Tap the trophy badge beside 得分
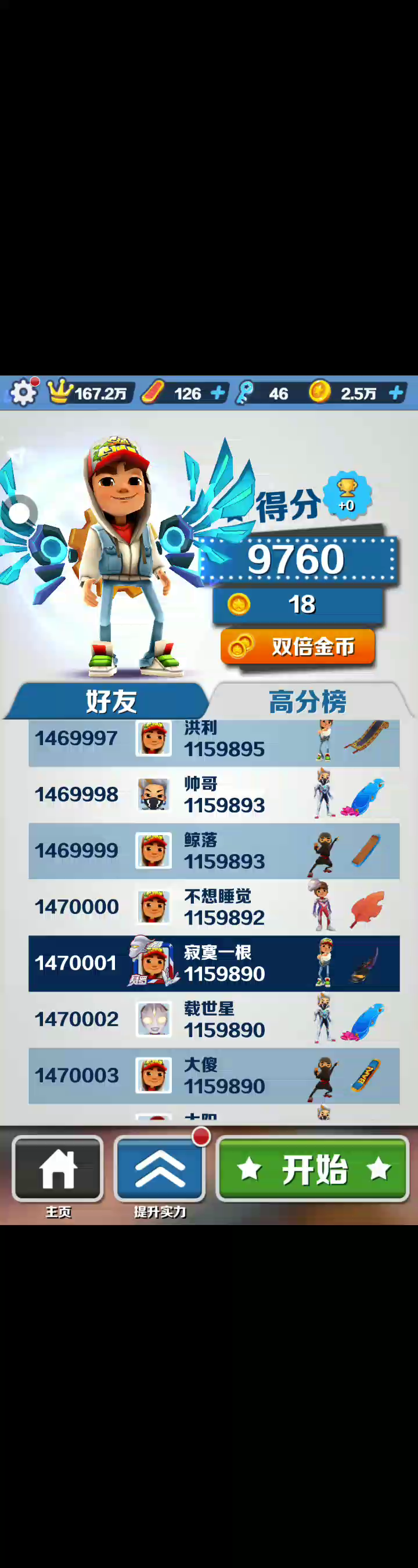418x1568 pixels. [346, 496]
